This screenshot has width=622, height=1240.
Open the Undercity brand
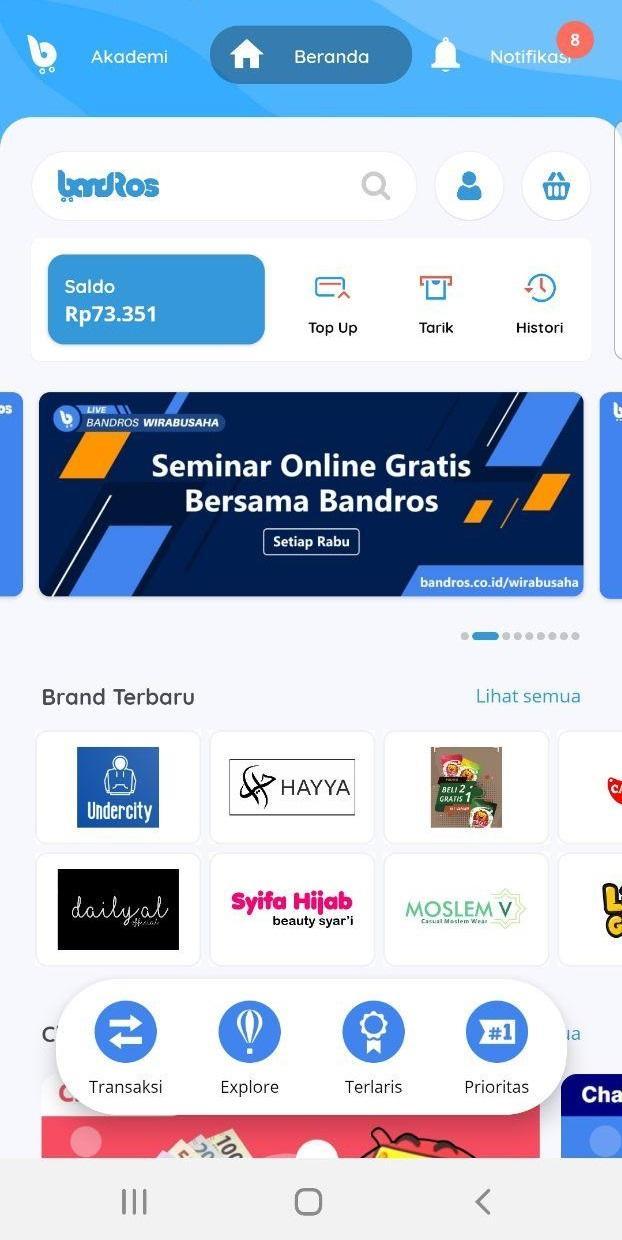point(118,787)
